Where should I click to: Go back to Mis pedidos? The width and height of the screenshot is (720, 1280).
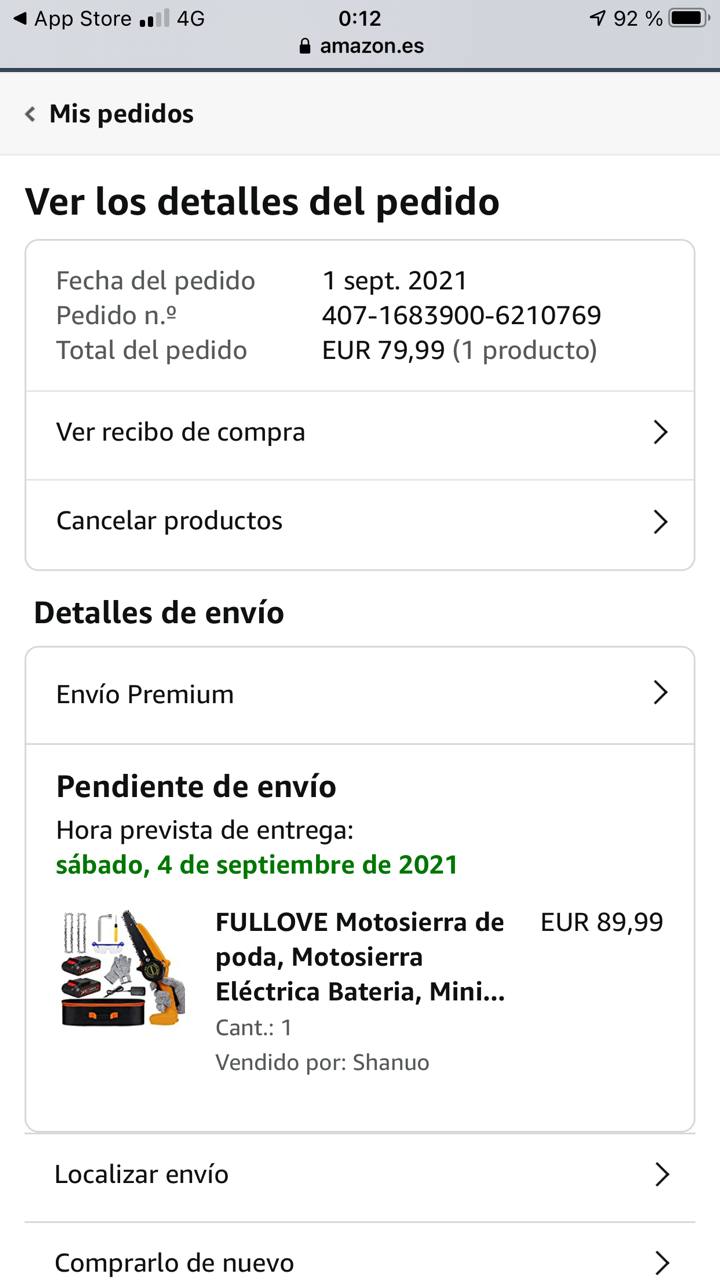110,114
